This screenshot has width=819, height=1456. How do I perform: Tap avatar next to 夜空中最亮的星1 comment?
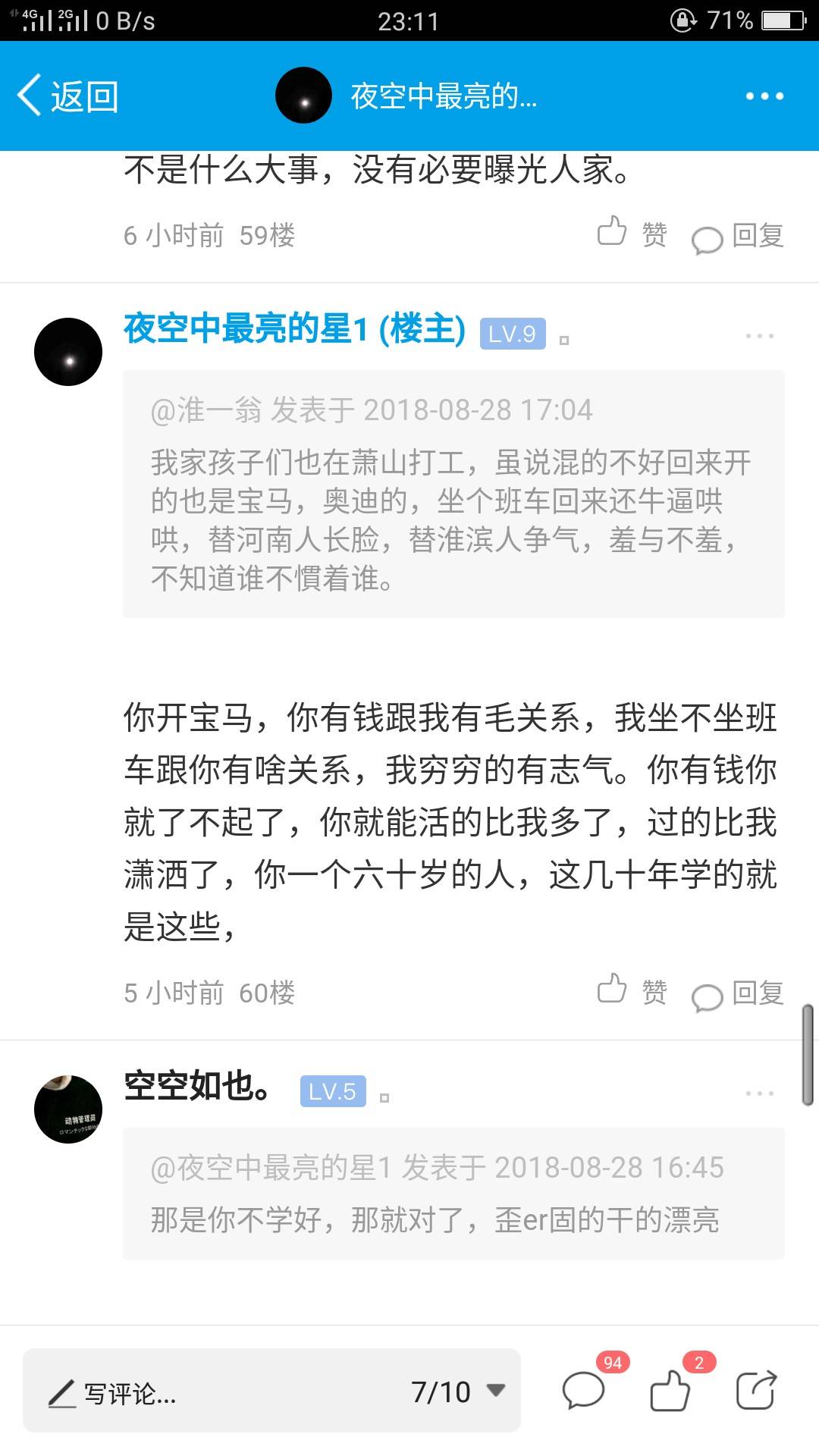[x=68, y=352]
